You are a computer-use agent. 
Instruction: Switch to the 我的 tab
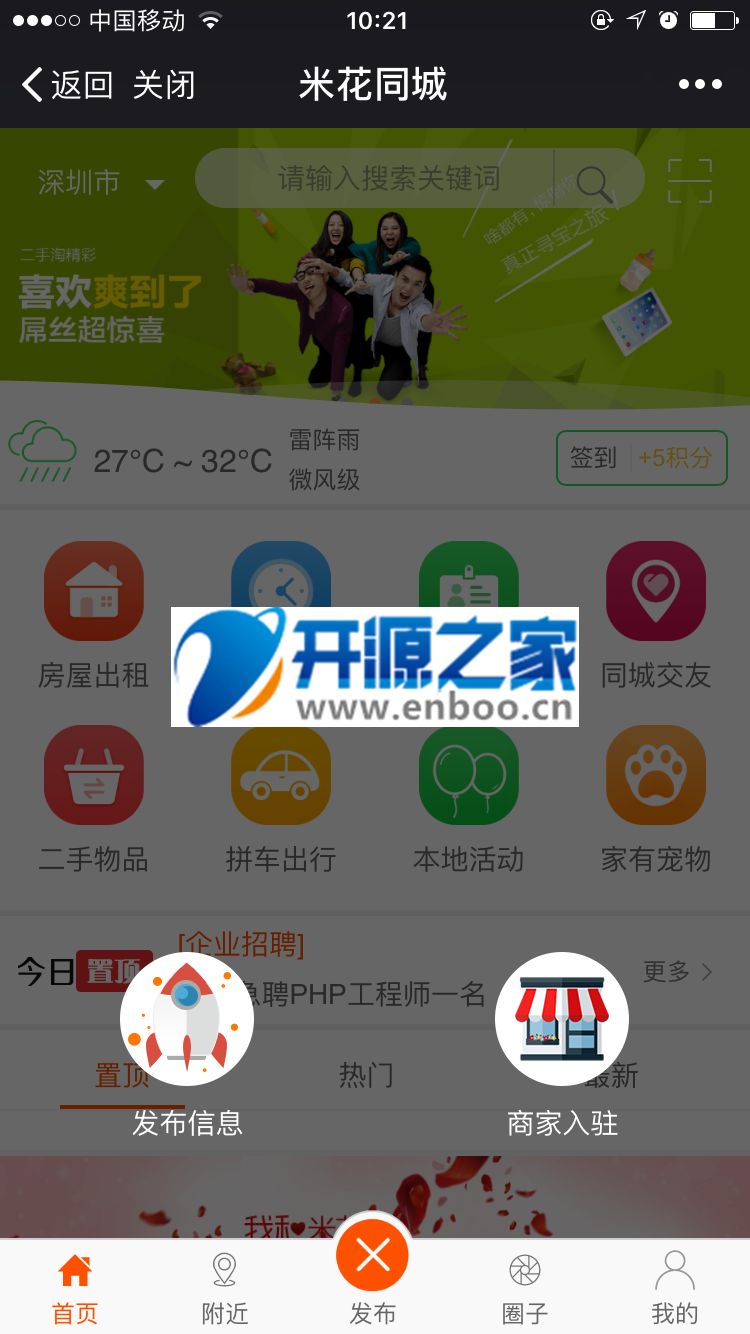[x=674, y=1288]
